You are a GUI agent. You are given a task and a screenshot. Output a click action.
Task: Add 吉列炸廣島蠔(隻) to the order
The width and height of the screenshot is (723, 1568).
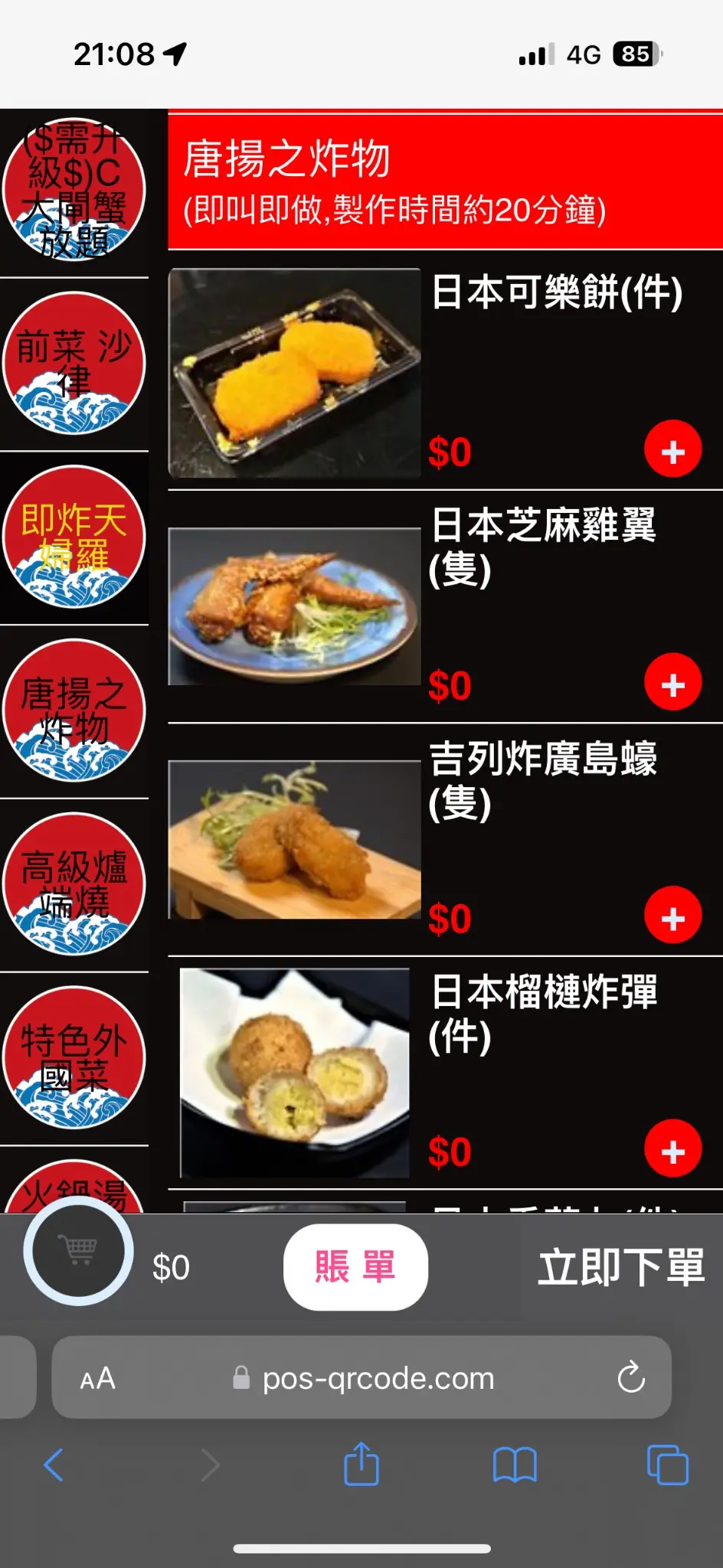pyautogui.click(x=672, y=916)
